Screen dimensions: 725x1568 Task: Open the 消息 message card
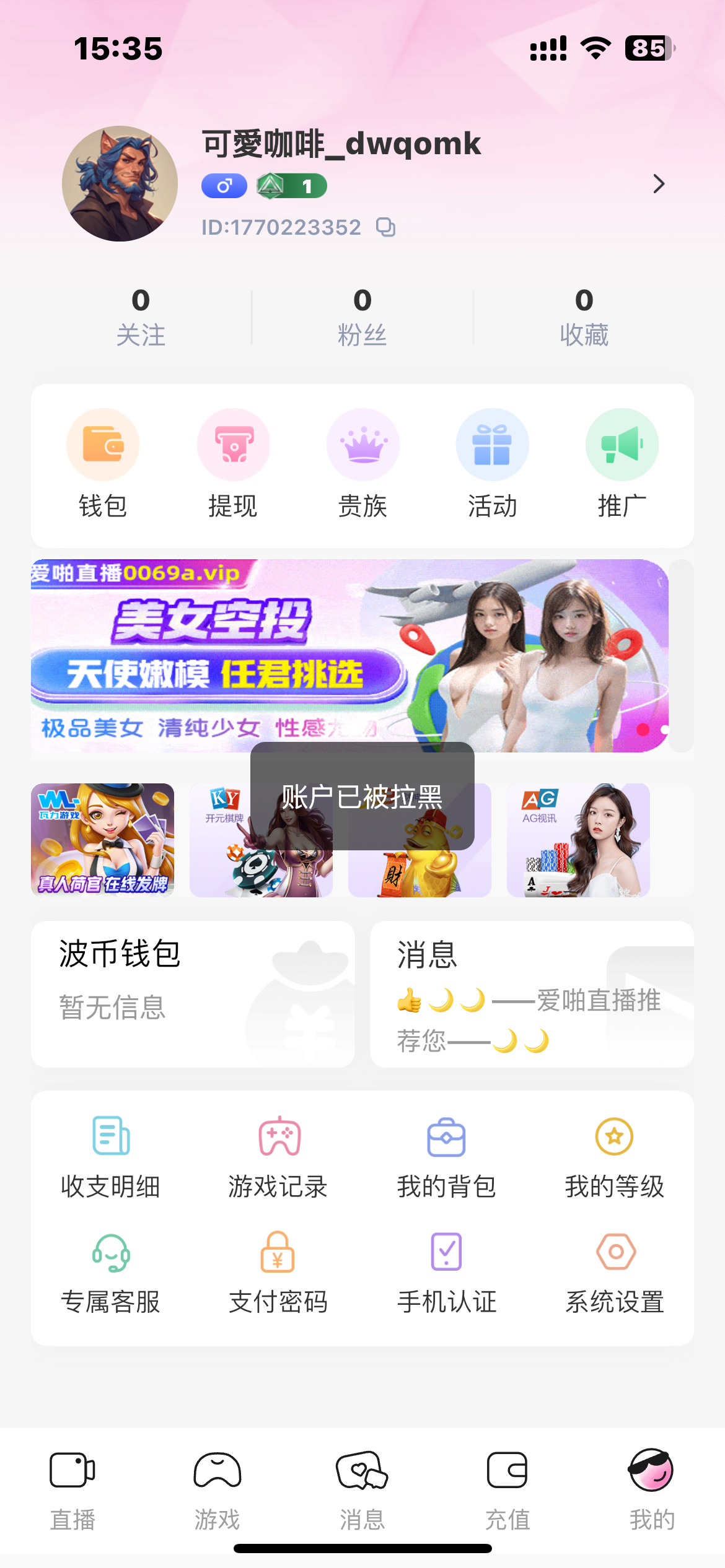coord(532,993)
